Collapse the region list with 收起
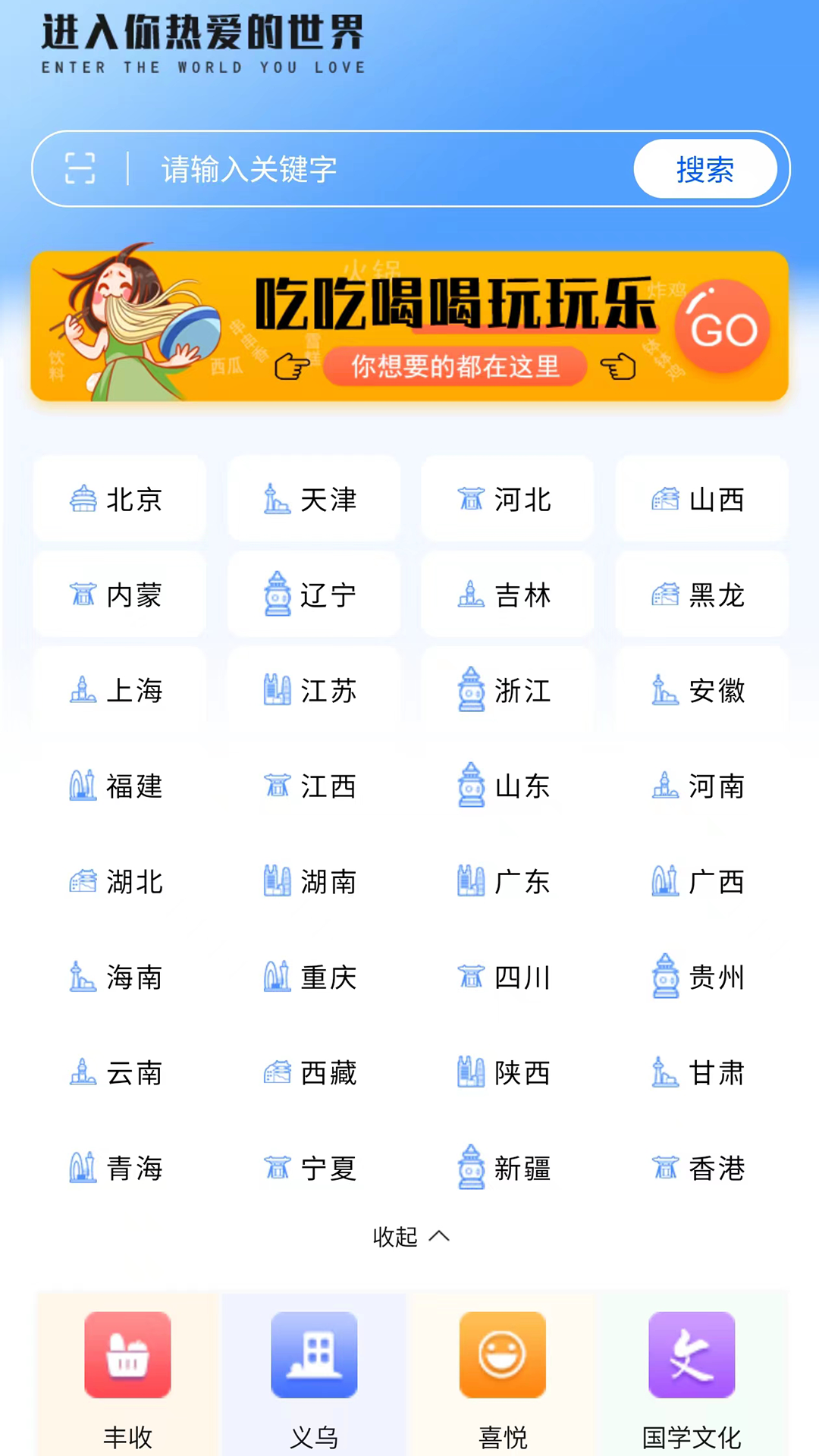The height and width of the screenshot is (1456, 819). 410,1237
